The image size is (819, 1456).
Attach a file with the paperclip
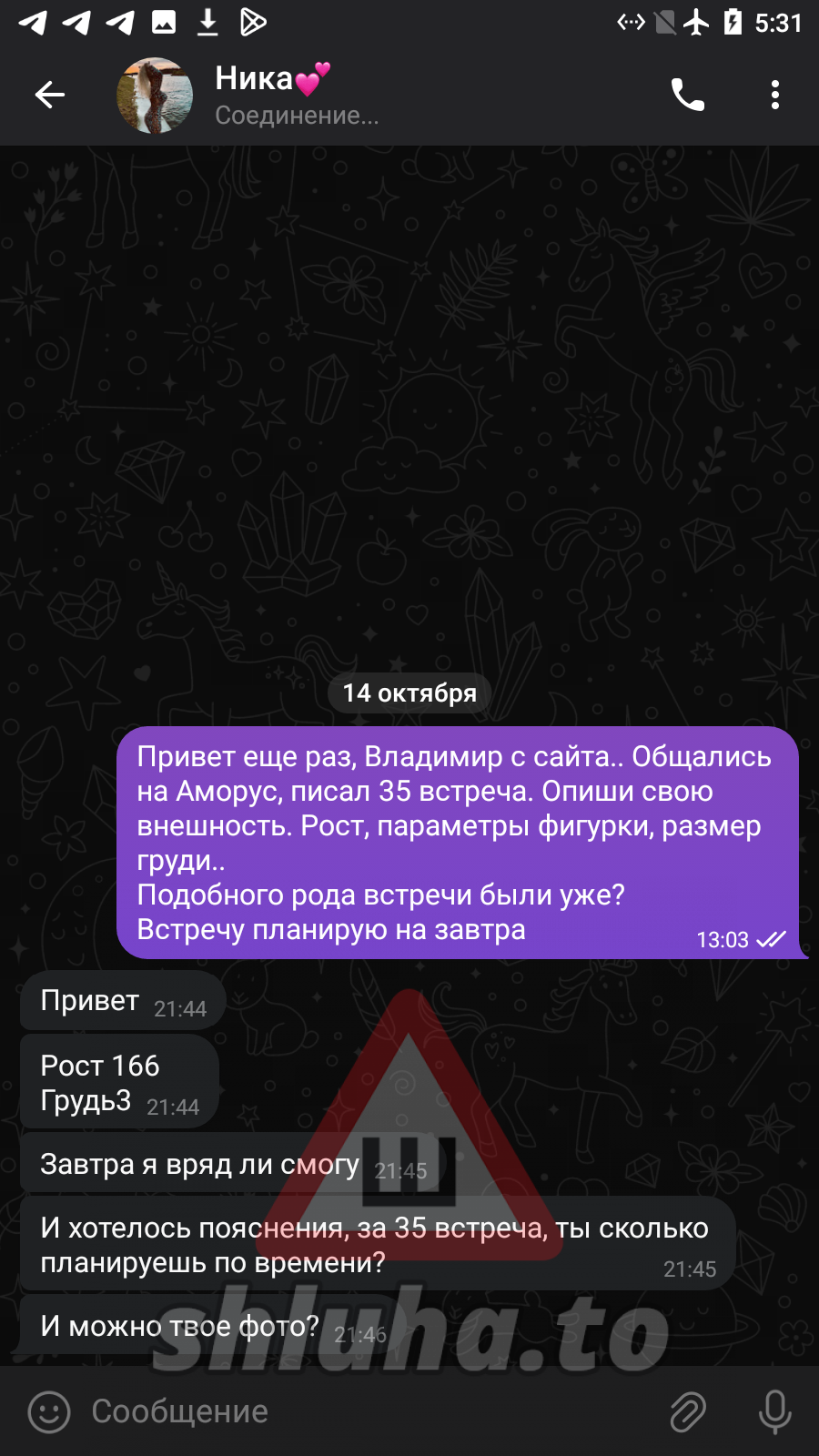tap(688, 1411)
